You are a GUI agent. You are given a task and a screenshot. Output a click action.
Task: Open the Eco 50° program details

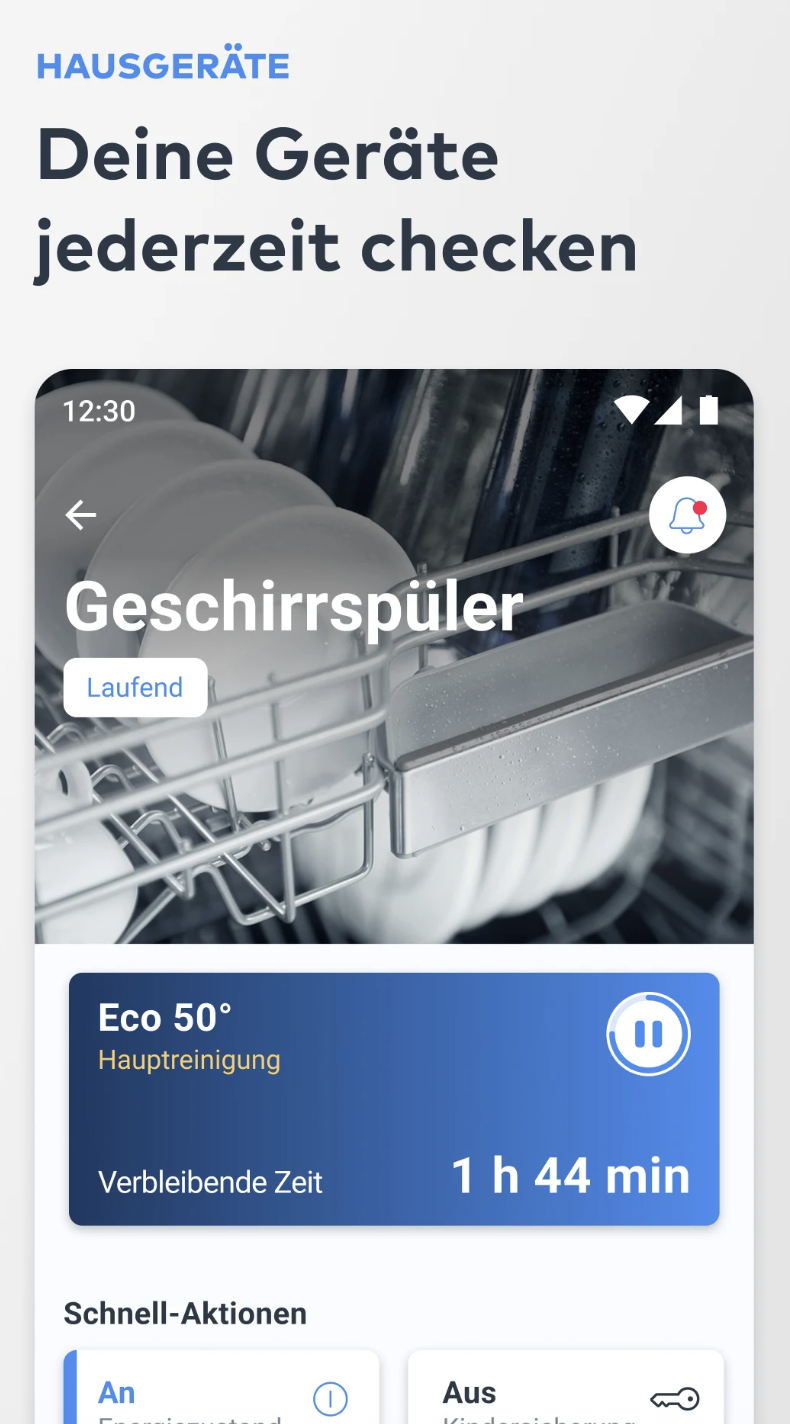[x=161, y=1017]
